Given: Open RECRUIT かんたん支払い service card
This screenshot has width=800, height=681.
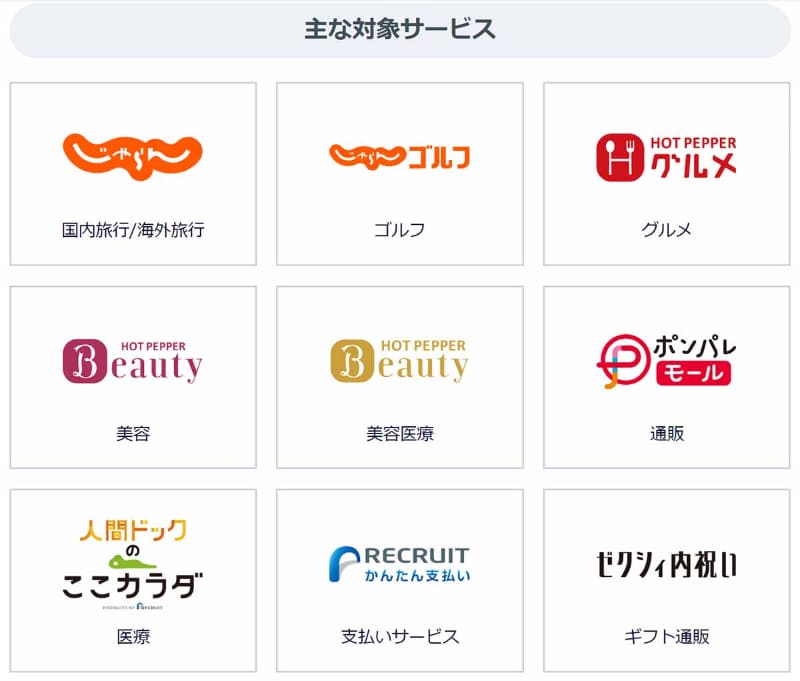Looking at the screenshot, I should point(400,581).
